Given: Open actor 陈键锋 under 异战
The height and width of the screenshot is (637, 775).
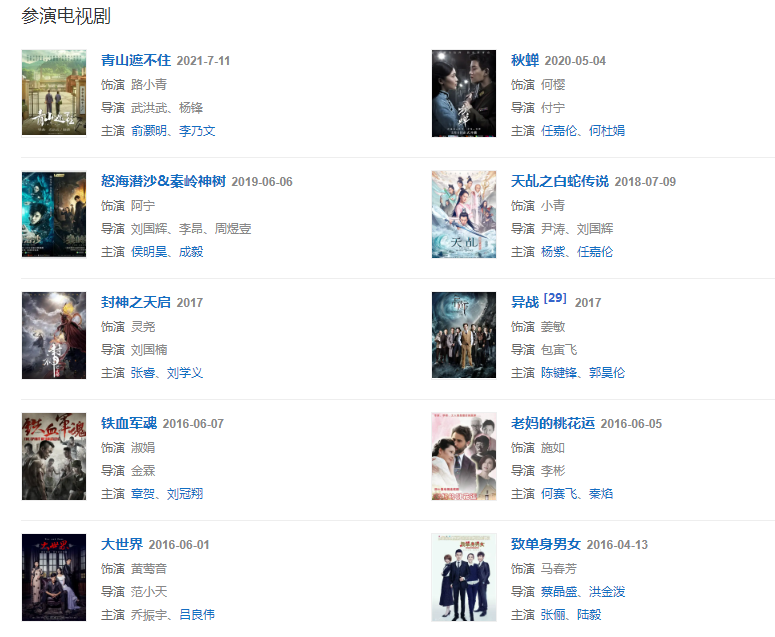Looking at the screenshot, I should [560, 373].
